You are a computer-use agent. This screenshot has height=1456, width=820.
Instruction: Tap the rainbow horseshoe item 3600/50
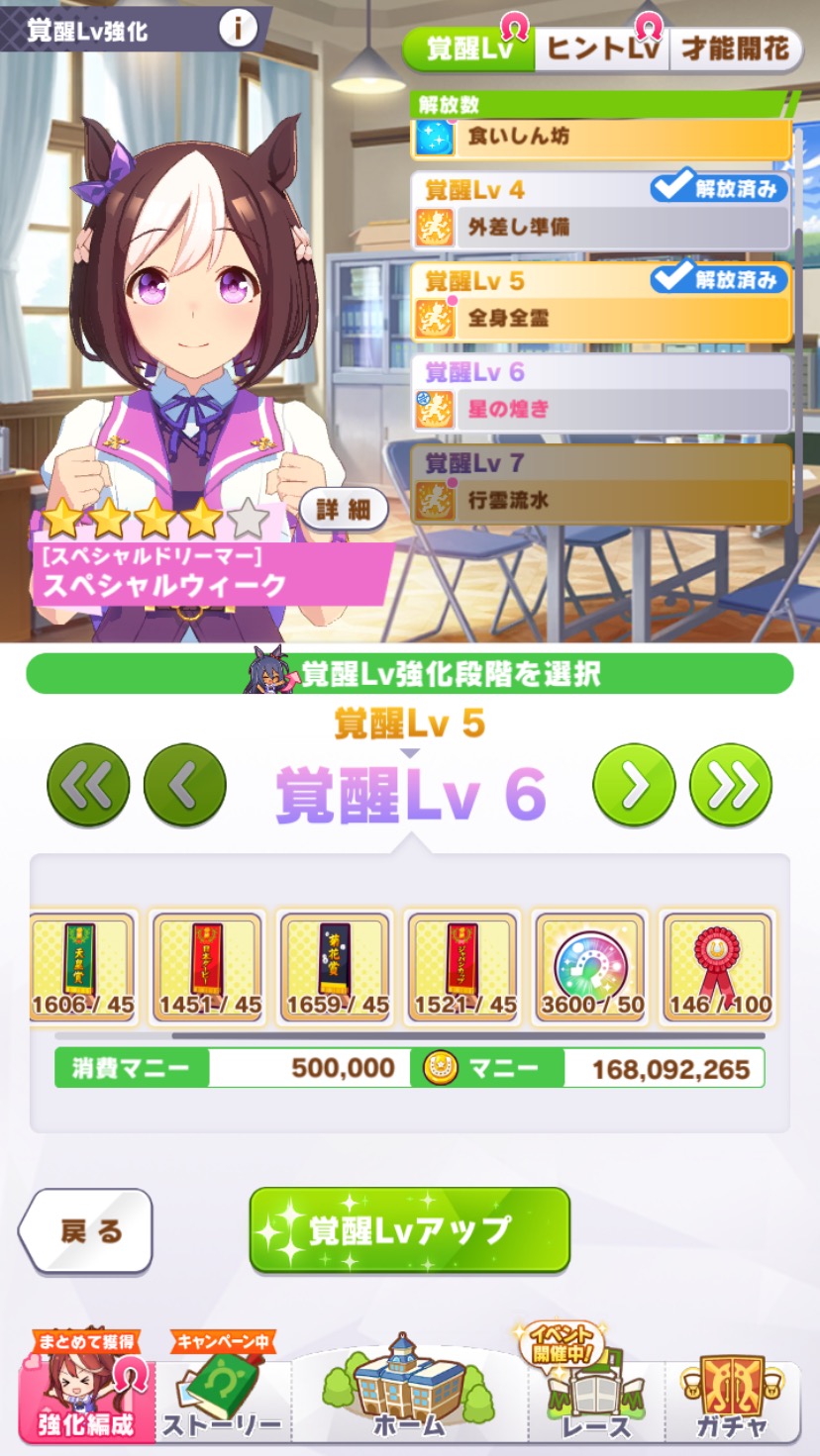coord(591,967)
